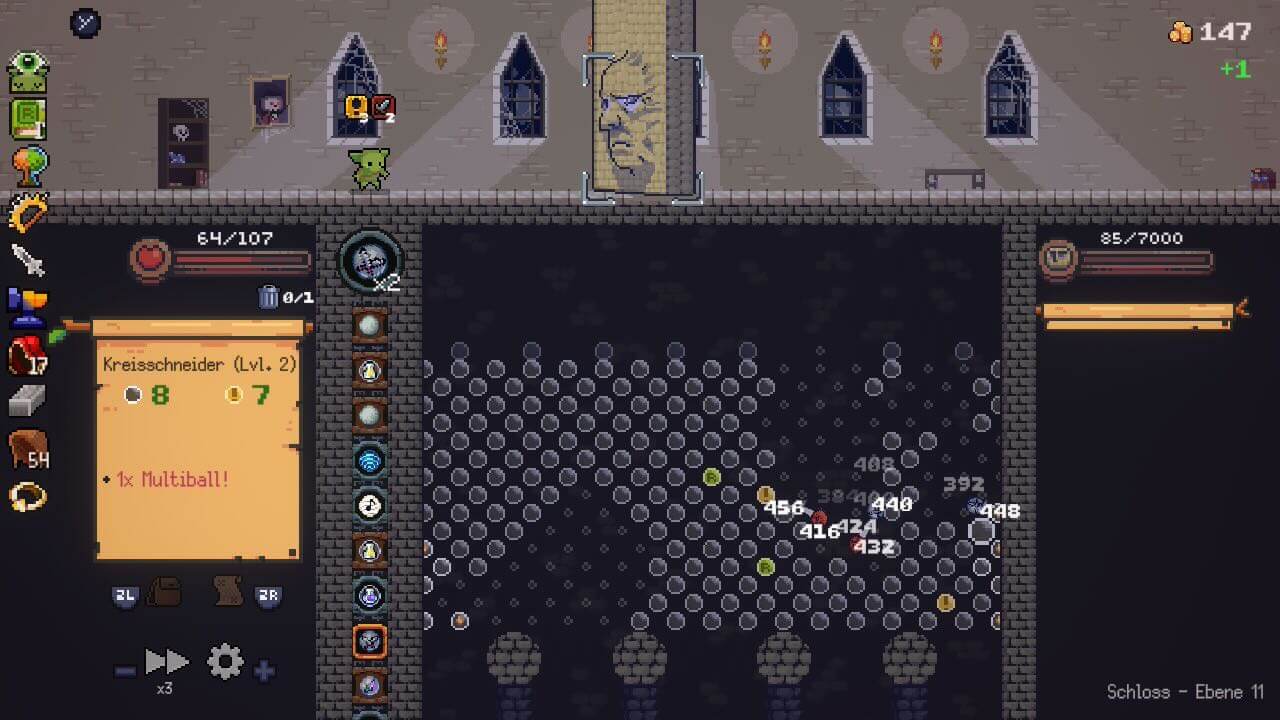Open the map scroll icon
Screen dimensions: 1280x720
230,591
